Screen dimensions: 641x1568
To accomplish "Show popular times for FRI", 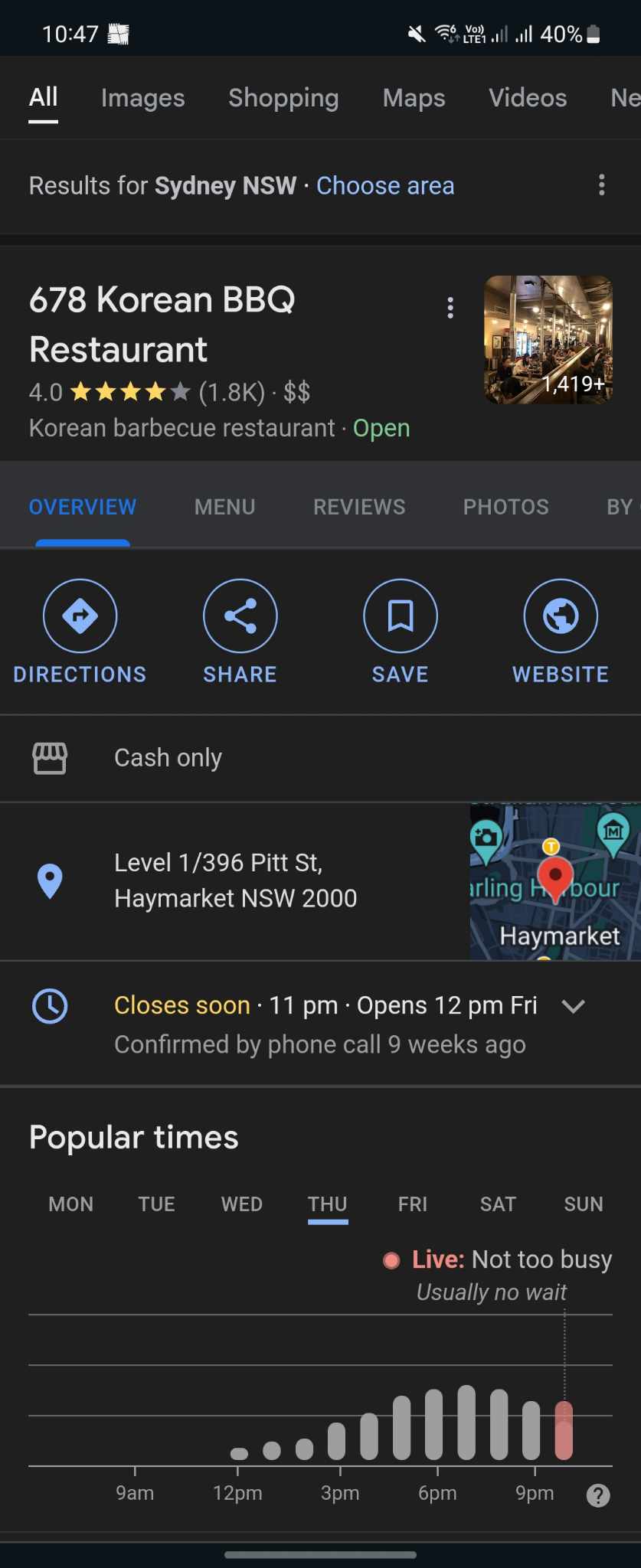I will click(x=413, y=1204).
